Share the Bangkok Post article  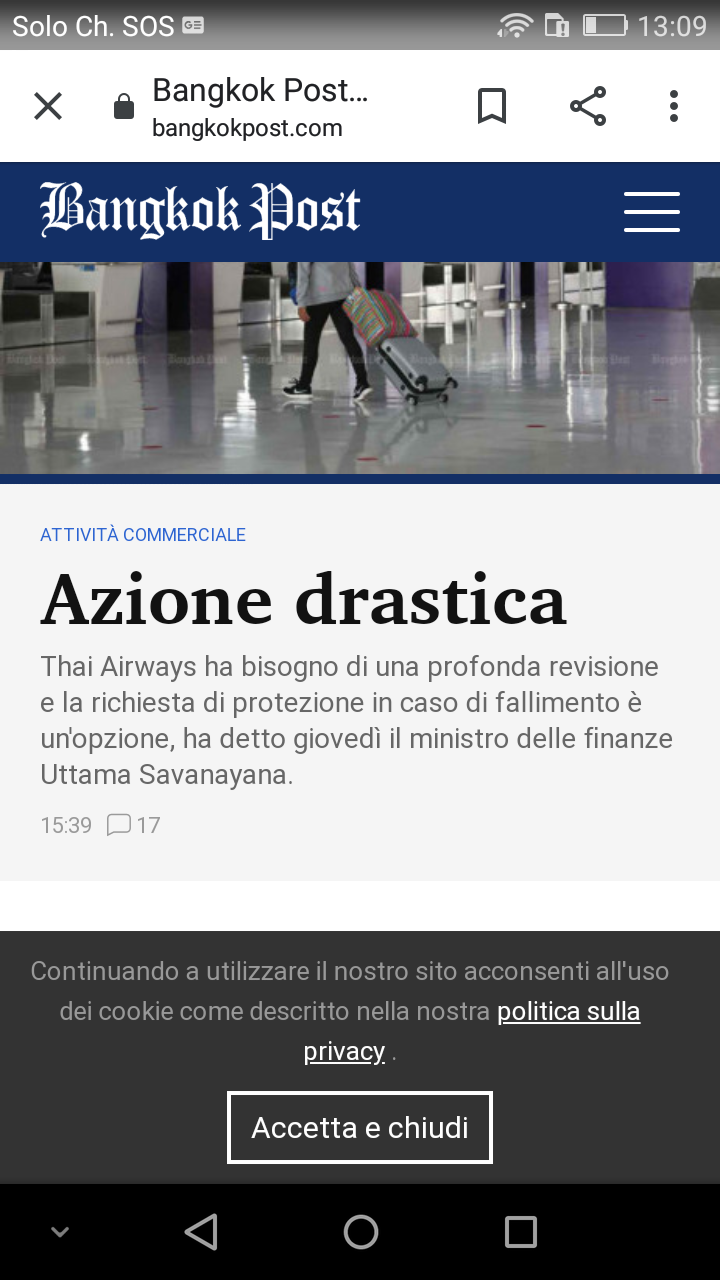click(587, 105)
